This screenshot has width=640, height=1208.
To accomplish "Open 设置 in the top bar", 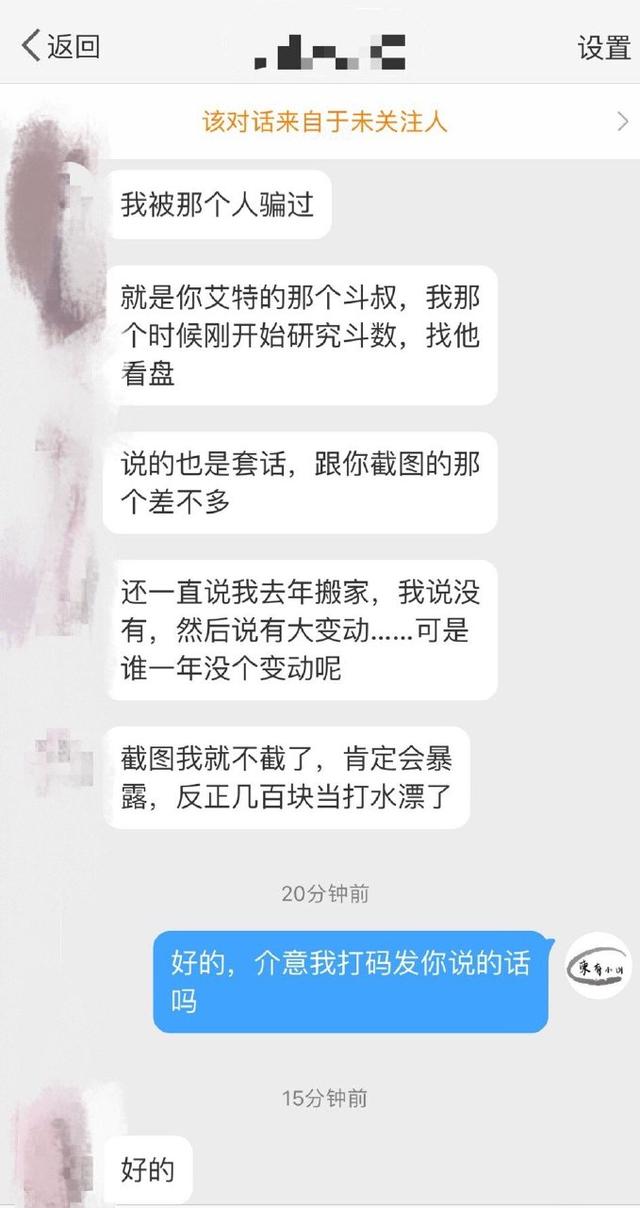I will [603, 47].
